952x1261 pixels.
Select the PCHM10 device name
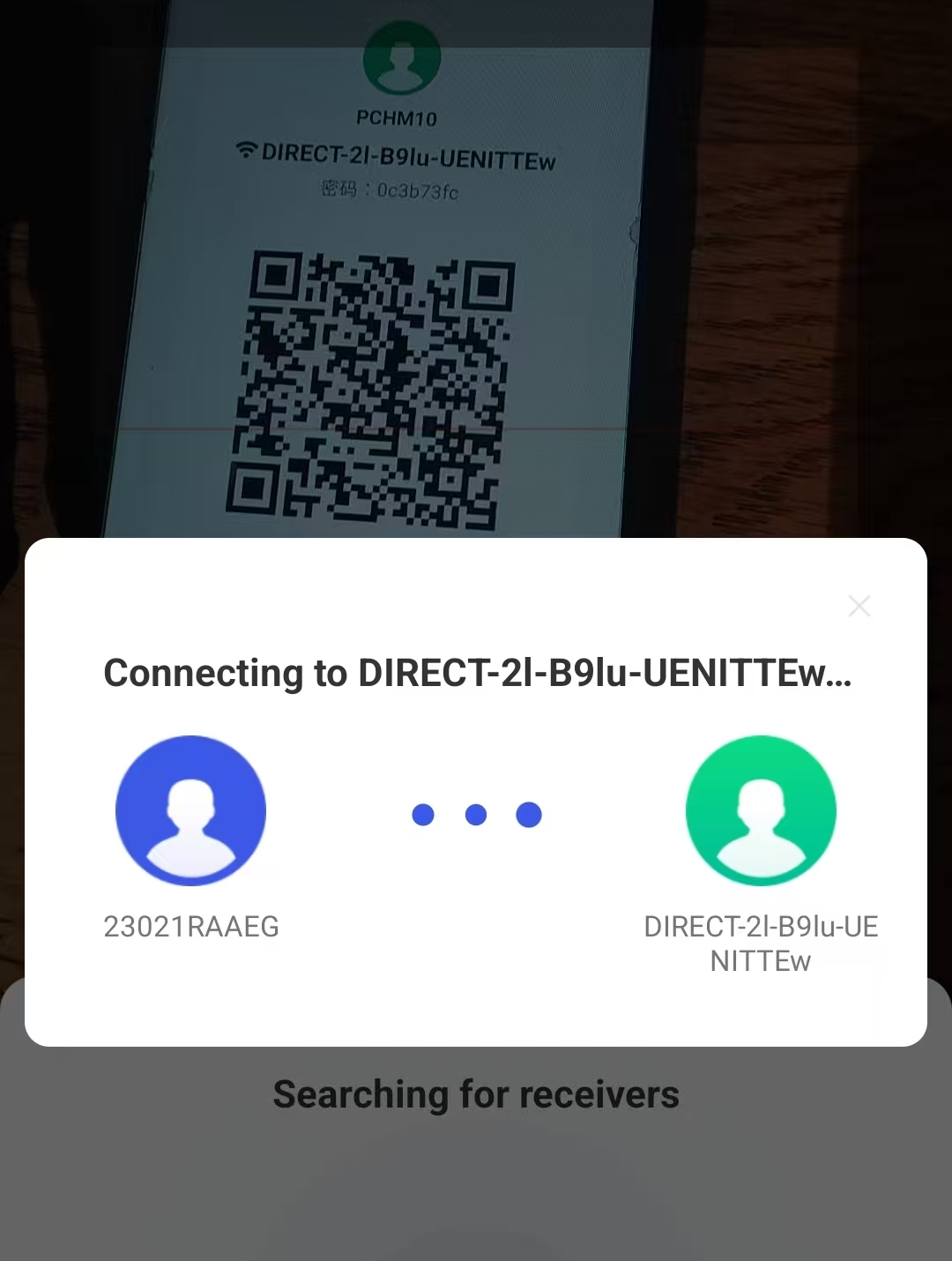[403, 117]
